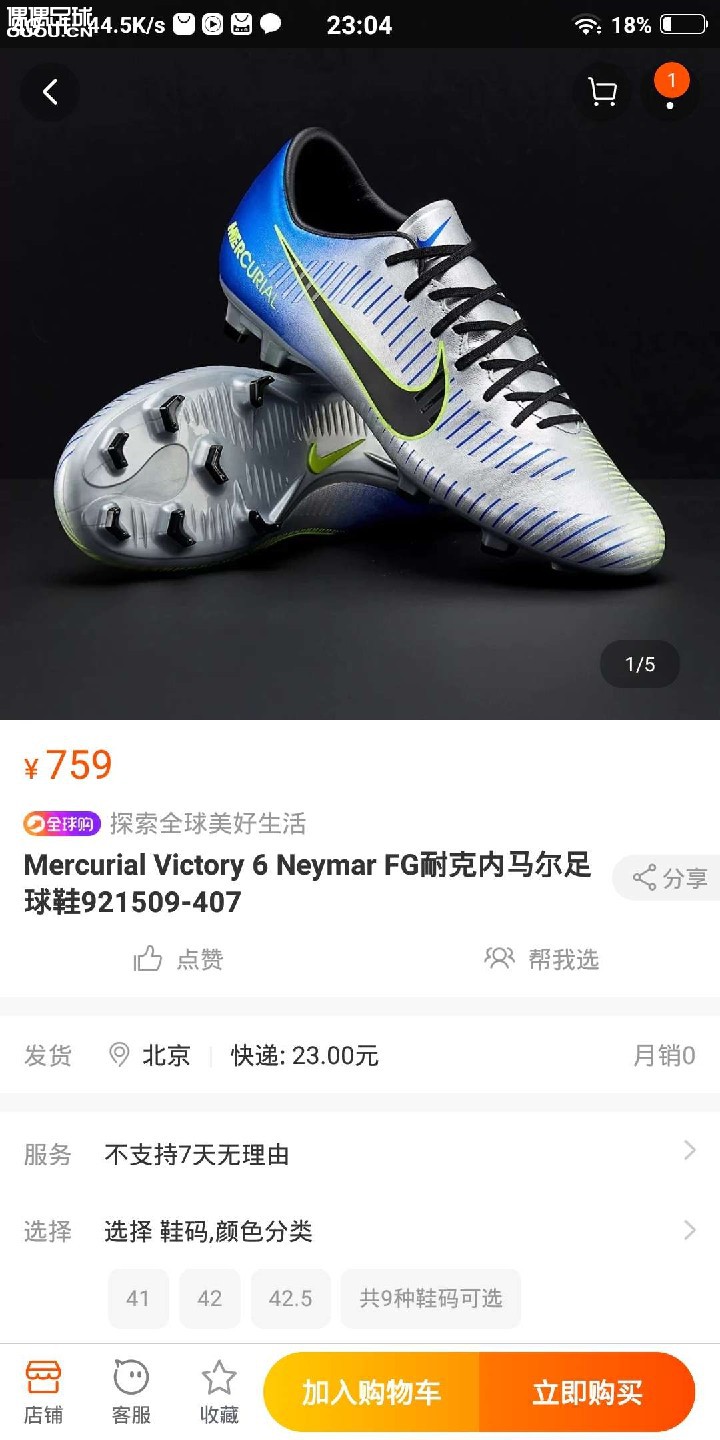This screenshot has width=720, height=1440.
Task: Buy now with 立即购买
Action: tap(587, 1392)
